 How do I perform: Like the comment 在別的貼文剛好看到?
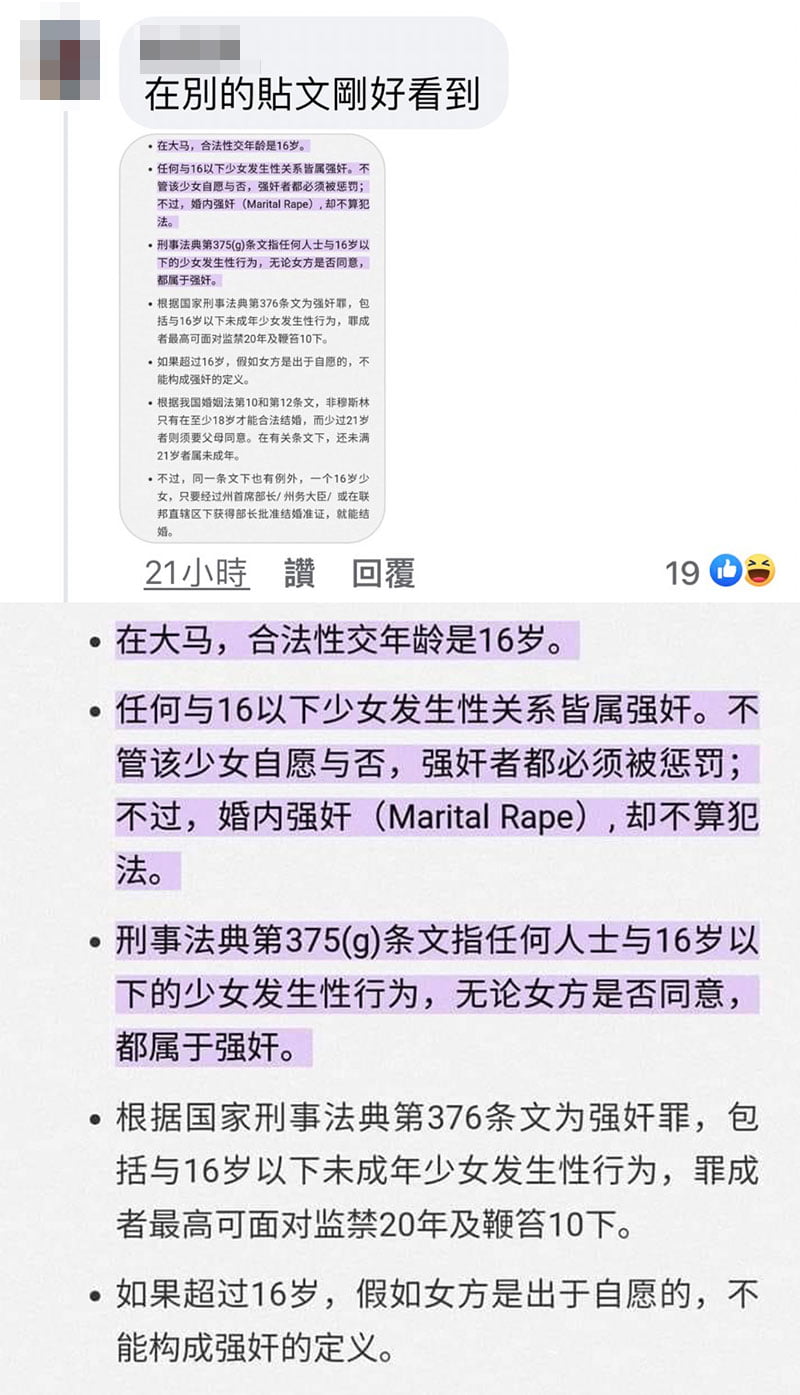pos(299,573)
